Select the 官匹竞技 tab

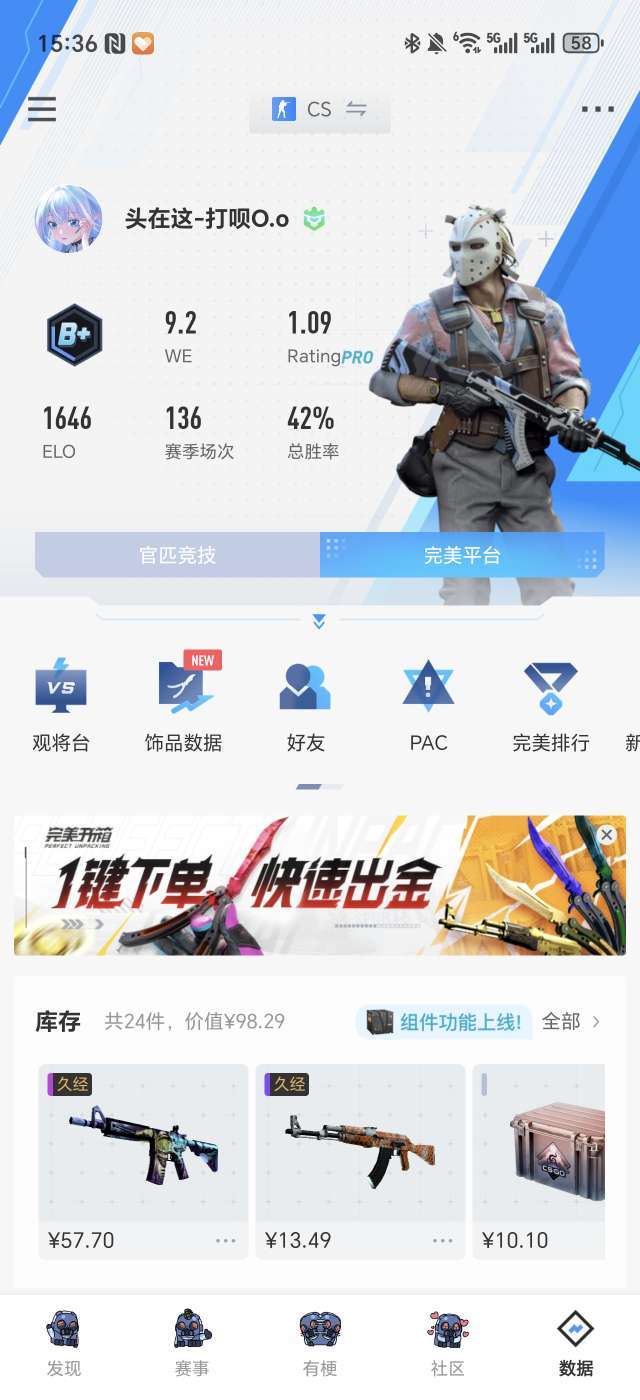pyautogui.click(x=178, y=555)
